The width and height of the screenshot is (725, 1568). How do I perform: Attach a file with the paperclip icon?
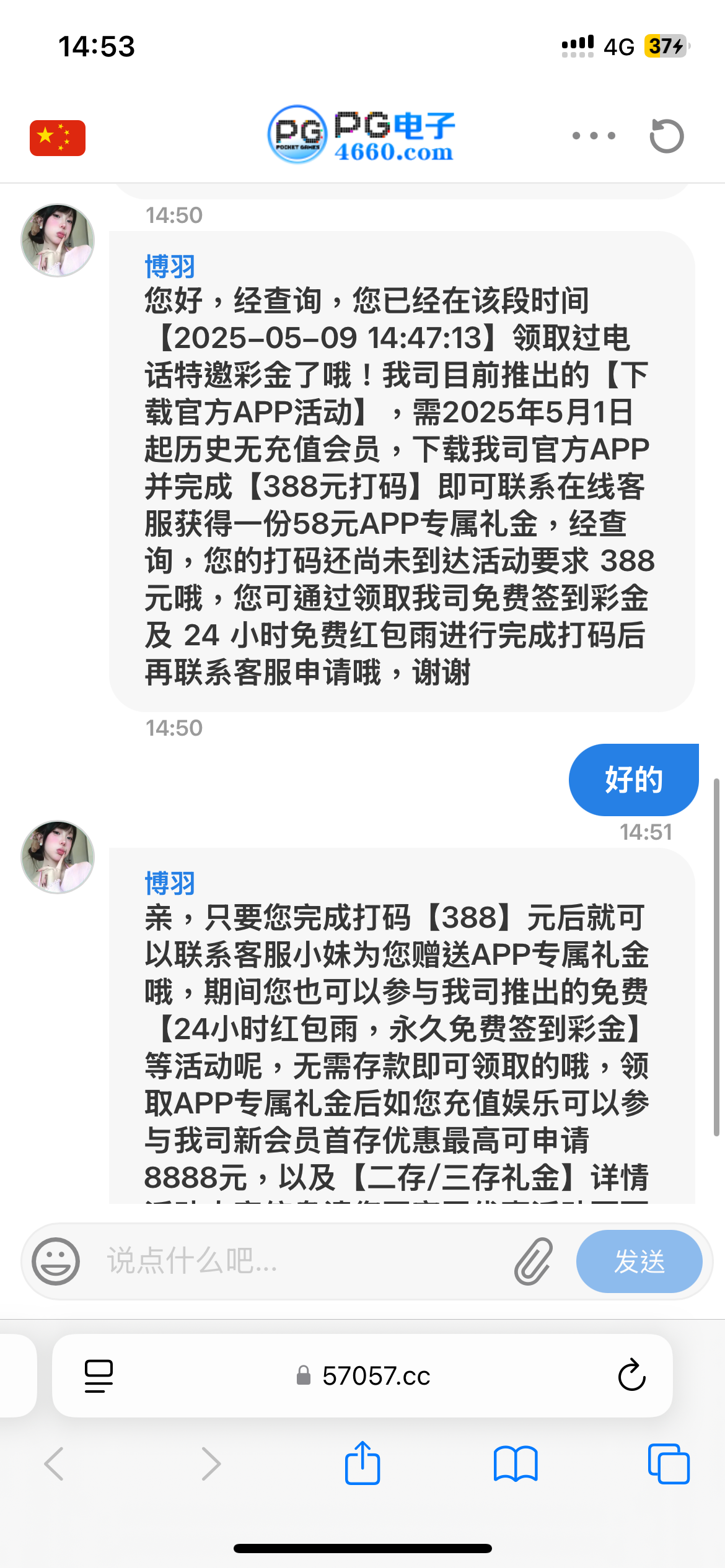pos(533,1261)
